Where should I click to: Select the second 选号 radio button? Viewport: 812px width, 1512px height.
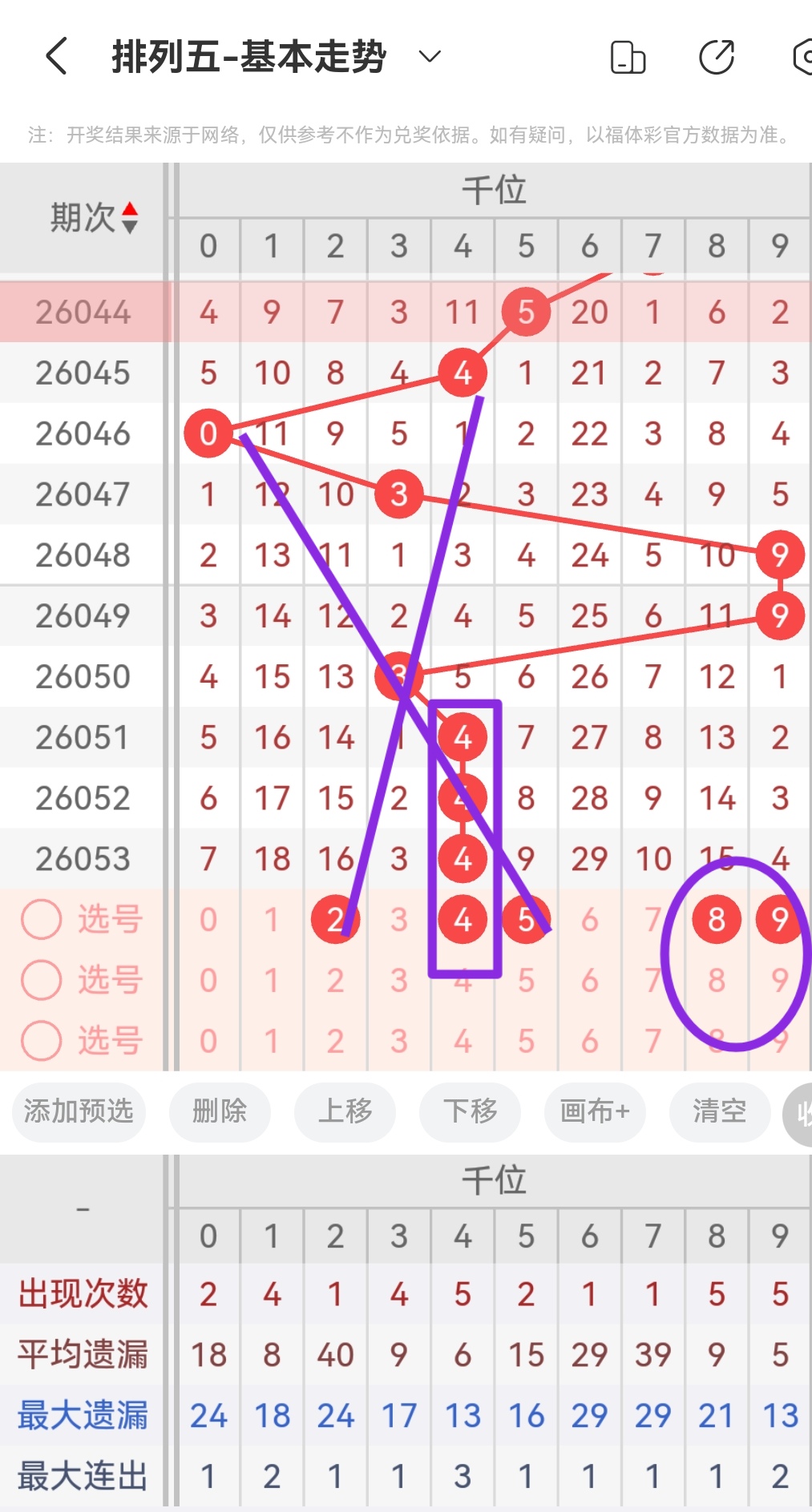coord(40,979)
